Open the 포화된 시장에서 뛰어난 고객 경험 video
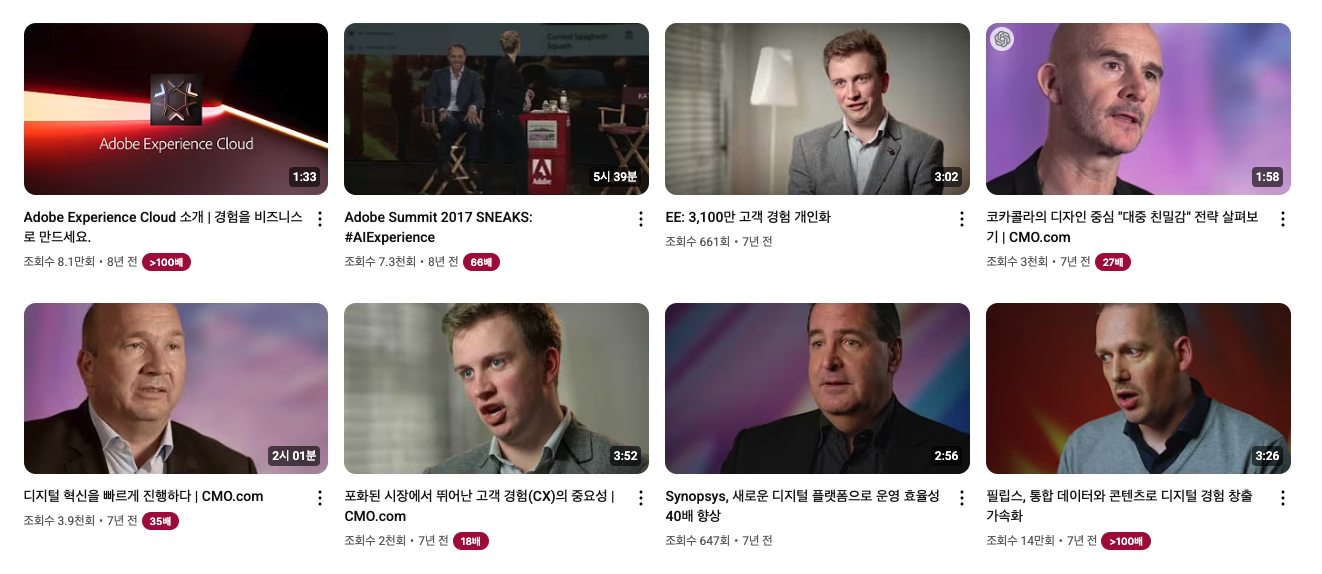This screenshot has width=1322, height=574. coord(496,388)
